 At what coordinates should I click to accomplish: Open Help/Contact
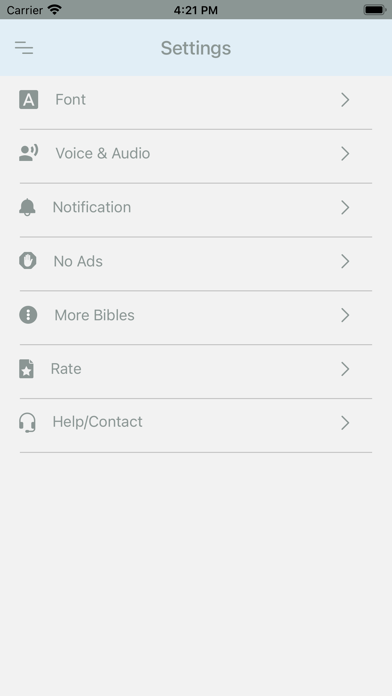(x=196, y=425)
